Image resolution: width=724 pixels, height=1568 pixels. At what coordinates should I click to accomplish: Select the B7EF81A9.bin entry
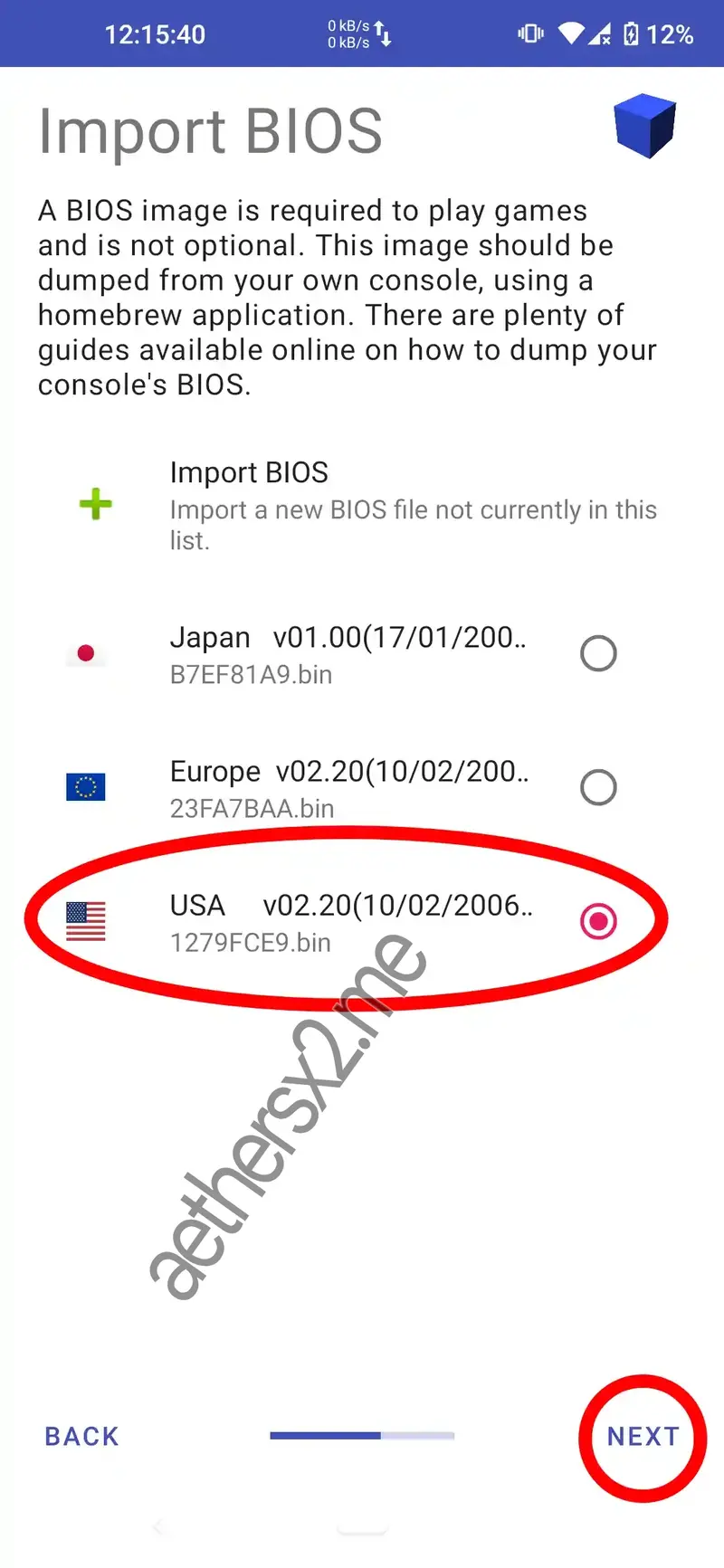click(252, 674)
